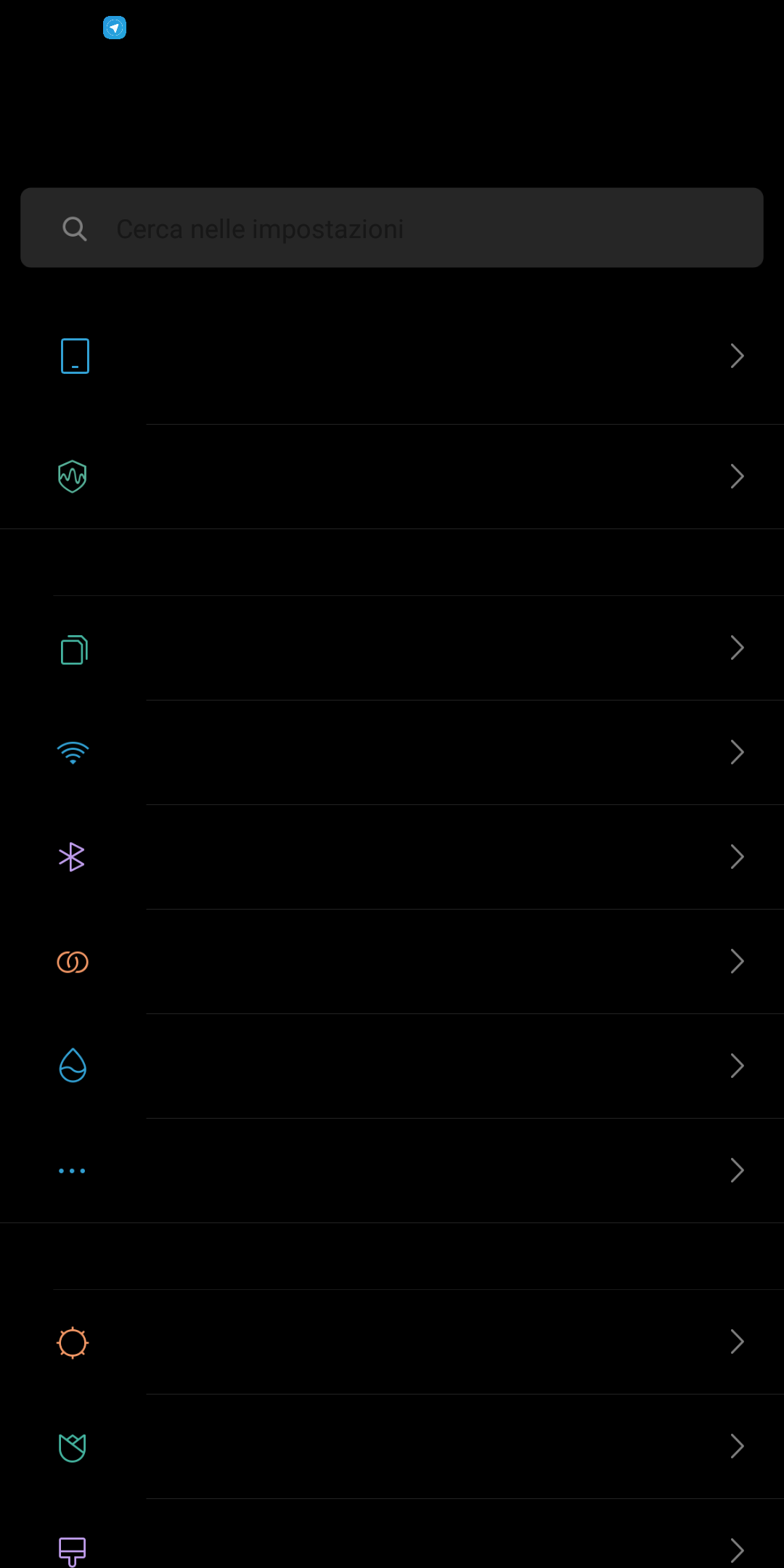Open the row with the blue water-drop icon

(x=392, y=1066)
